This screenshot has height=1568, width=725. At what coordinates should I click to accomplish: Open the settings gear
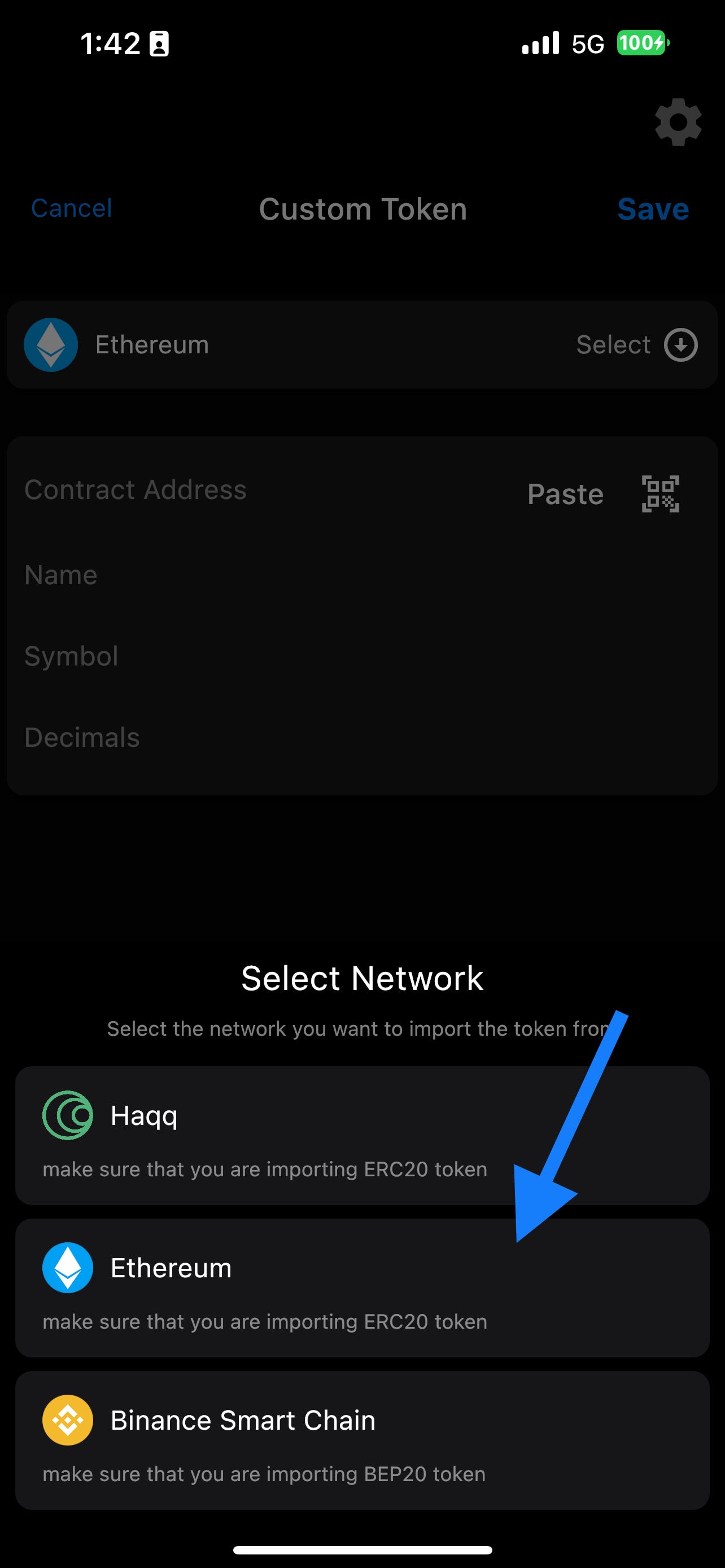click(x=678, y=122)
